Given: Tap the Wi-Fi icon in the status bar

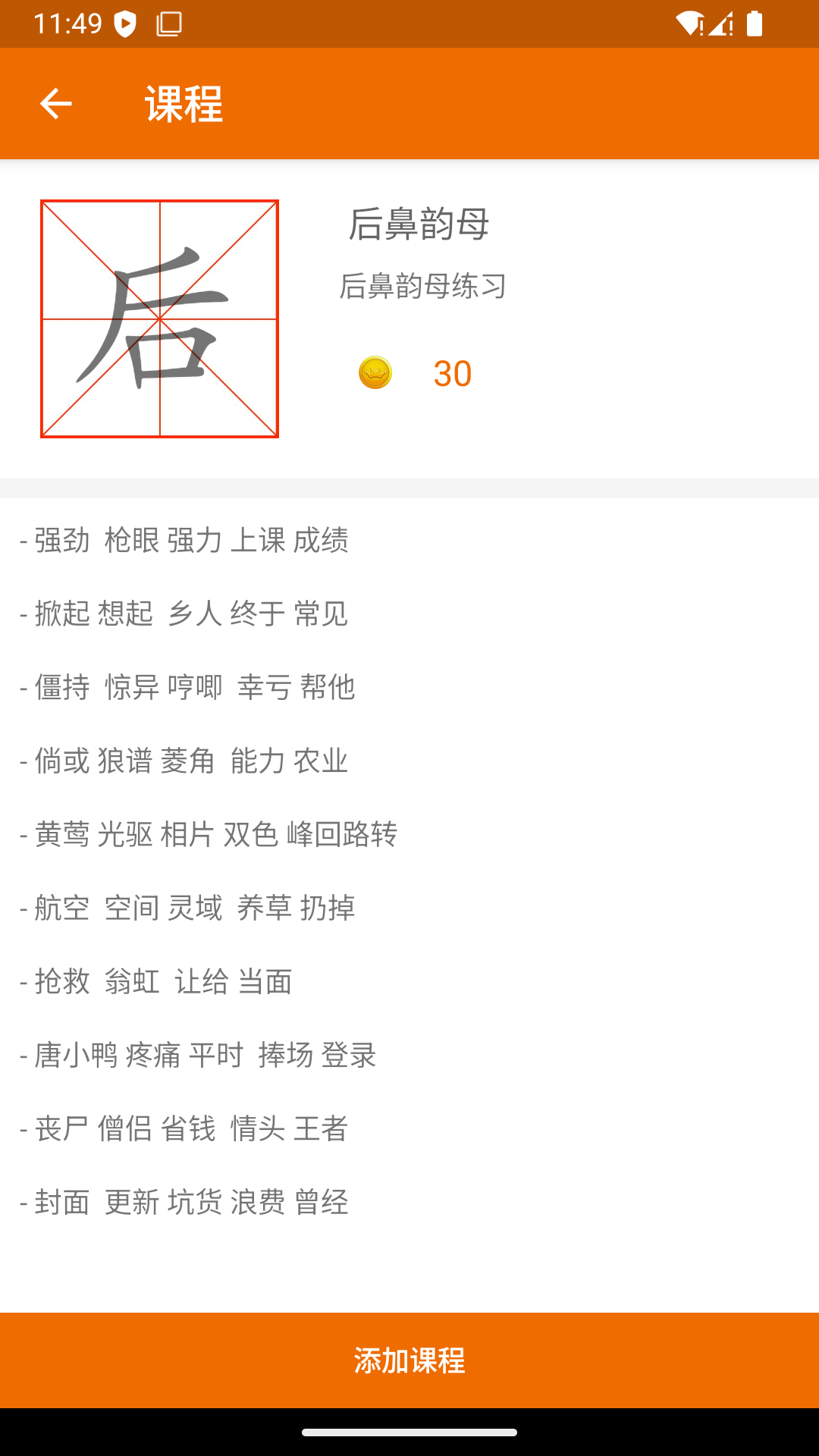Looking at the screenshot, I should (690, 24).
